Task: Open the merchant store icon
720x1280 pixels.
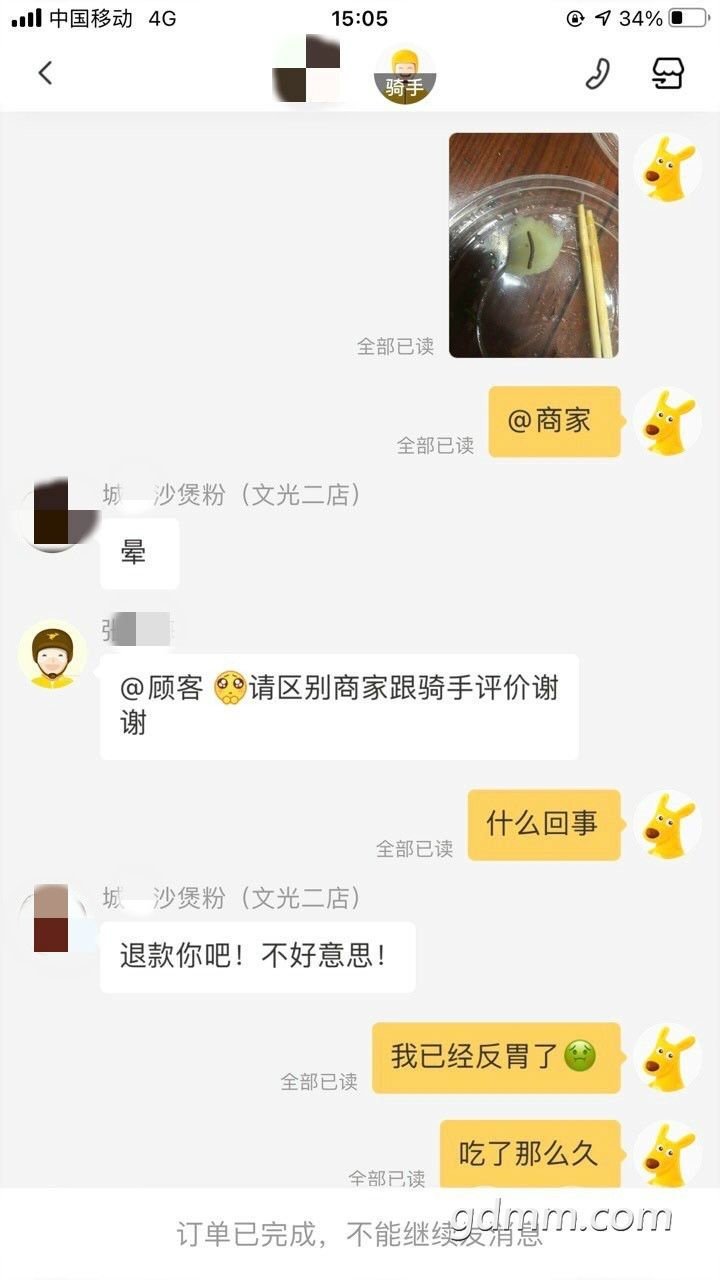Action: click(x=667, y=73)
